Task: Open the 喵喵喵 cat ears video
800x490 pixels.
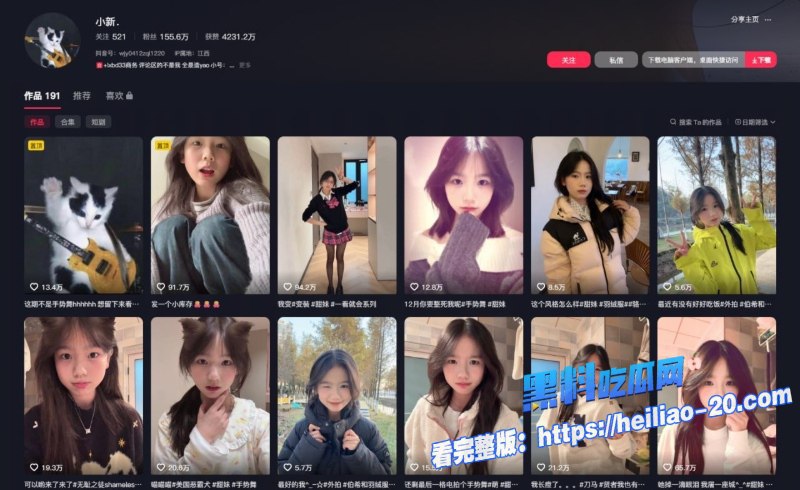Action: click(x=210, y=396)
